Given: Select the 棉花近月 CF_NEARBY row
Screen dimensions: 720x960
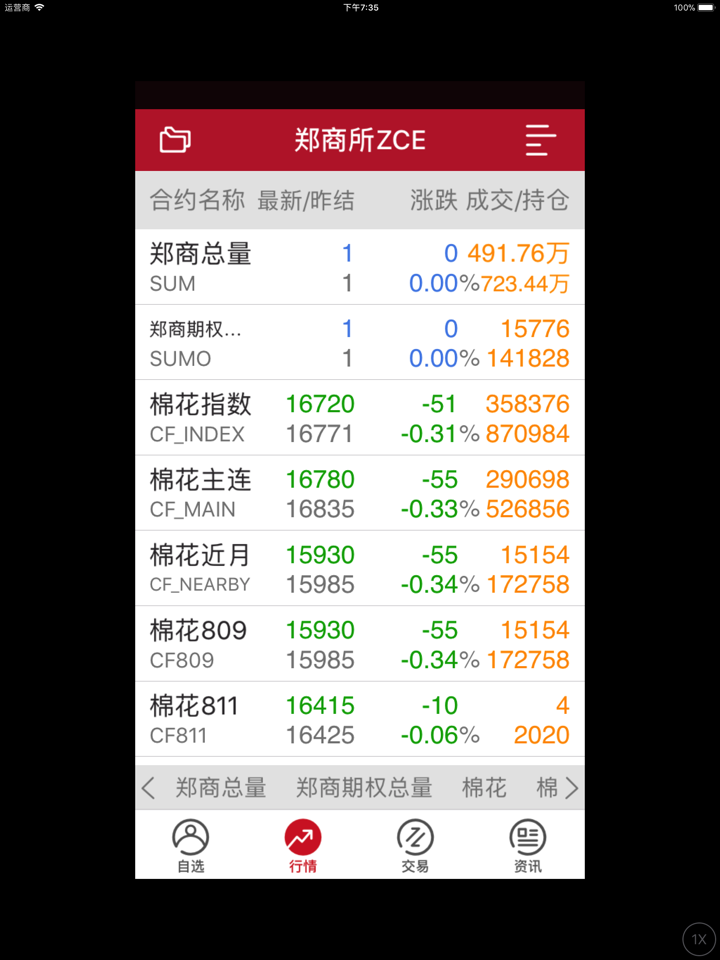Looking at the screenshot, I should pos(360,569).
